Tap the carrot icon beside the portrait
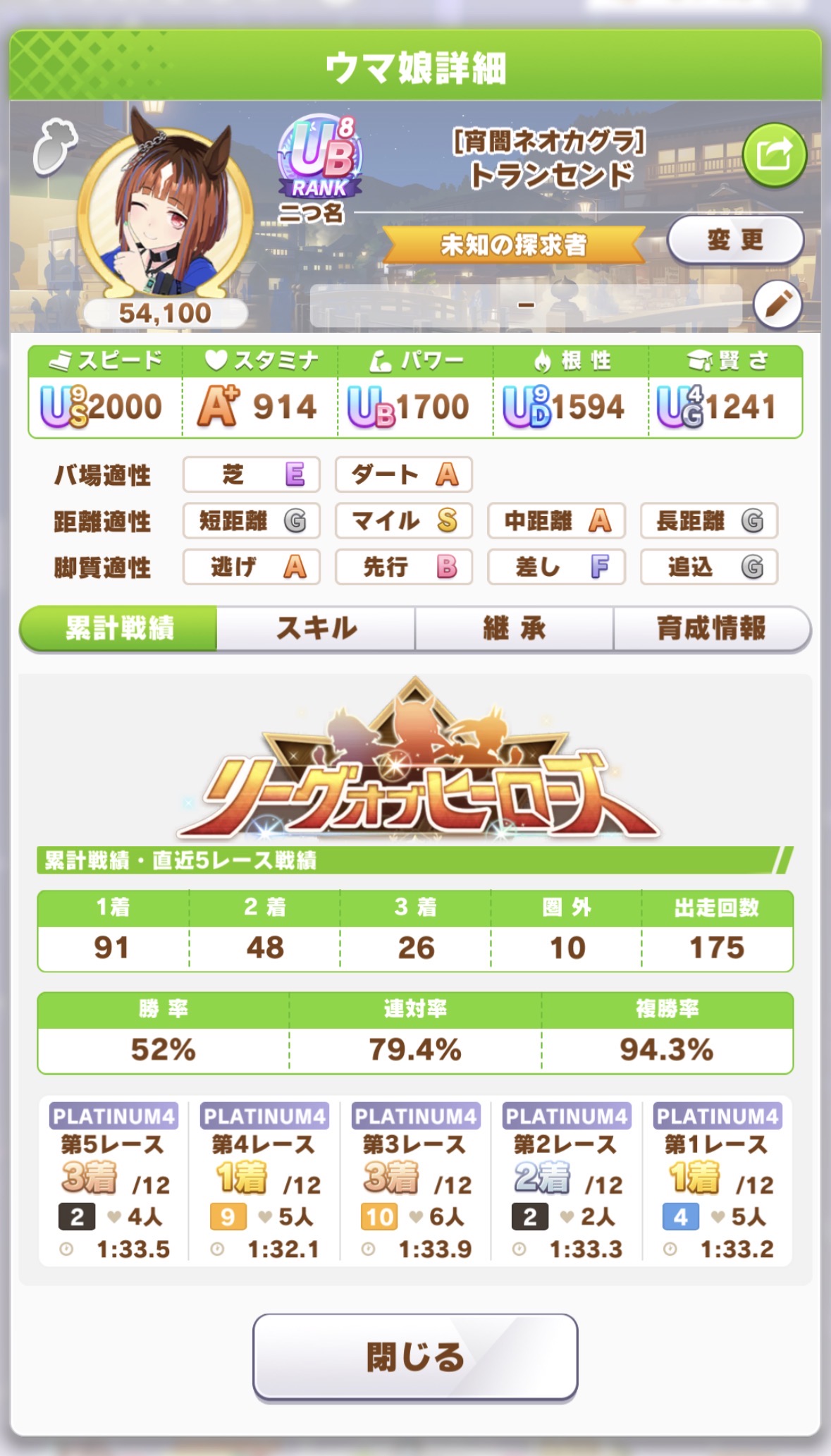Image resolution: width=831 pixels, height=1456 pixels. (x=54, y=145)
